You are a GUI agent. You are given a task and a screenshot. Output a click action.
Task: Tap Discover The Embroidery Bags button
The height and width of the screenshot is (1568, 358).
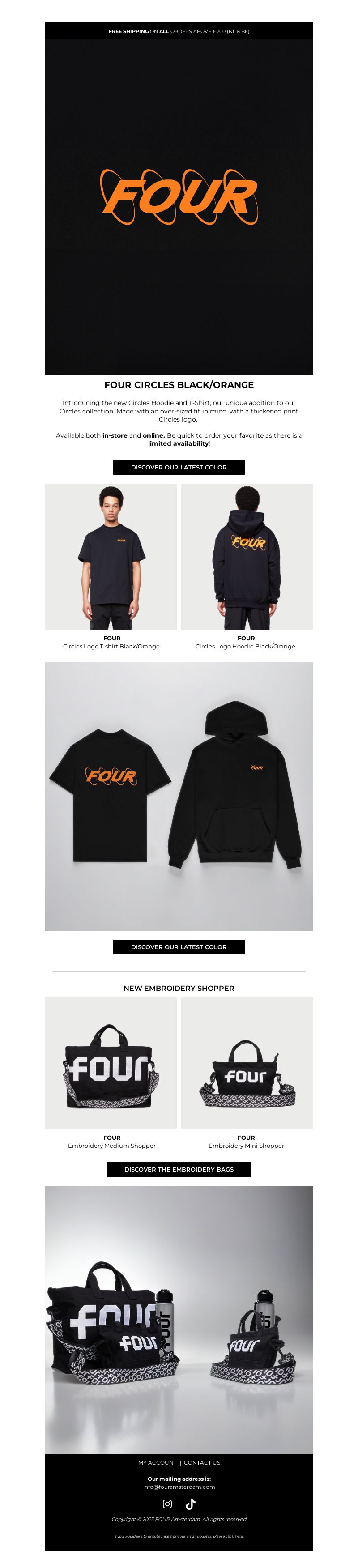(179, 1169)
